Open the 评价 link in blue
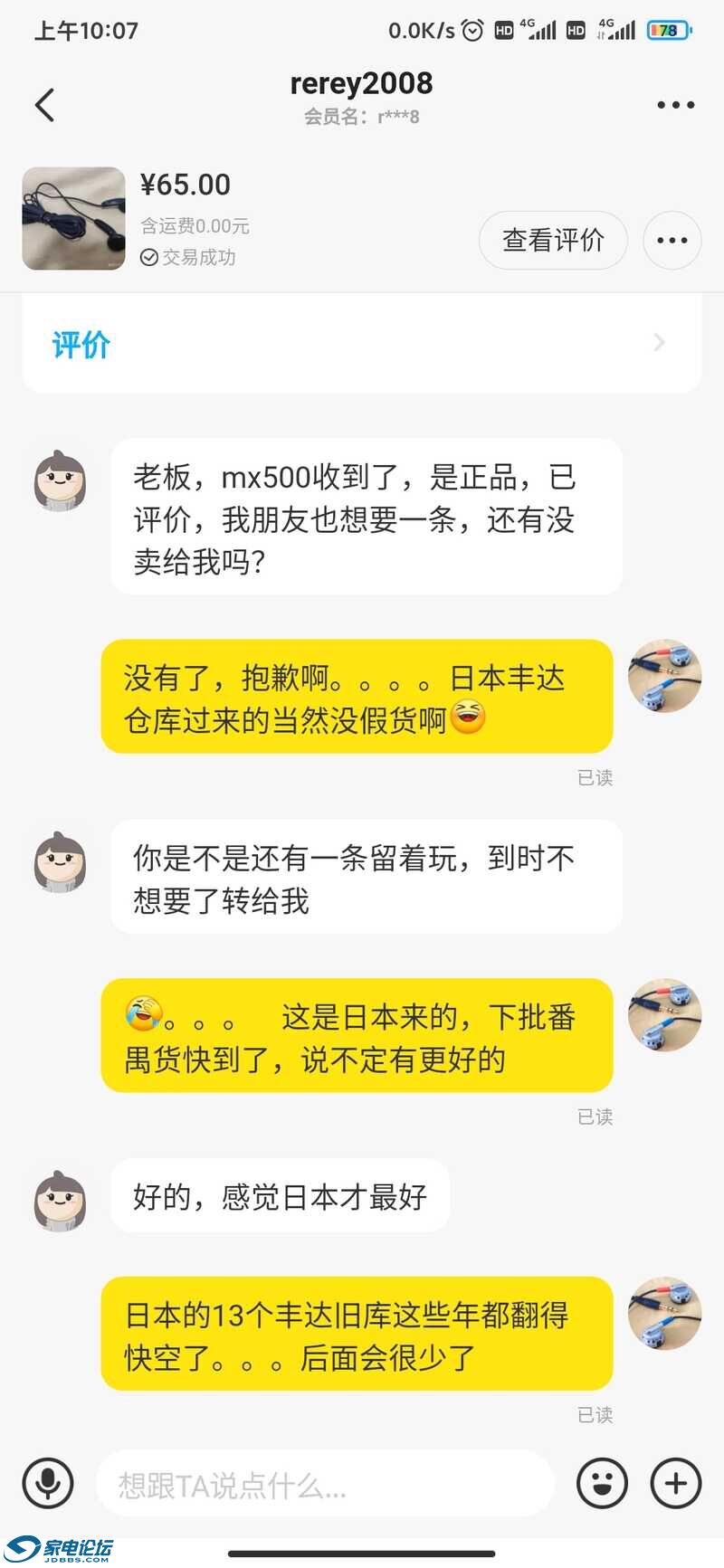This screenshot has height=1568, width=724. point(80,344)
